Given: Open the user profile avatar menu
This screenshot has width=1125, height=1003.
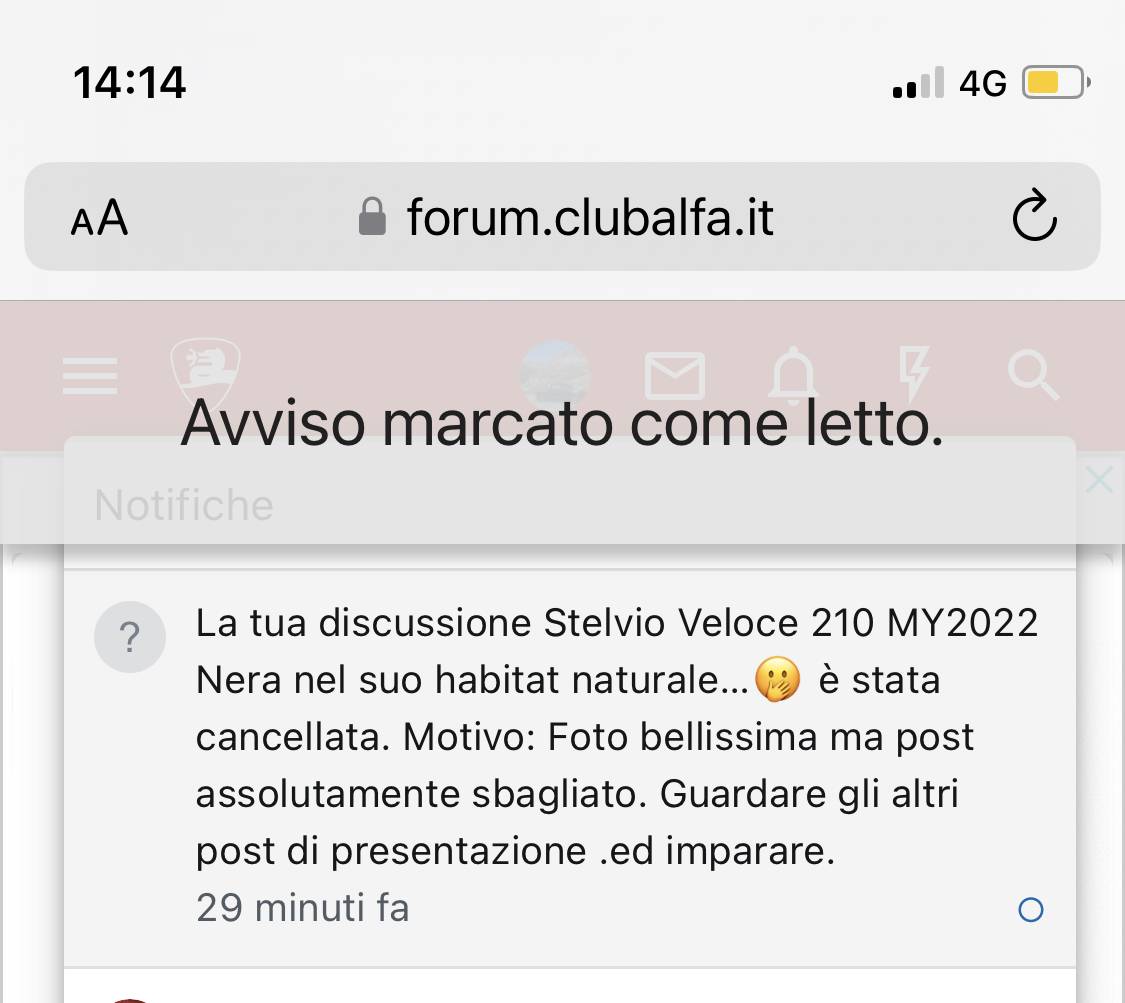Looking at the screenshot, I should coord(555,374).
